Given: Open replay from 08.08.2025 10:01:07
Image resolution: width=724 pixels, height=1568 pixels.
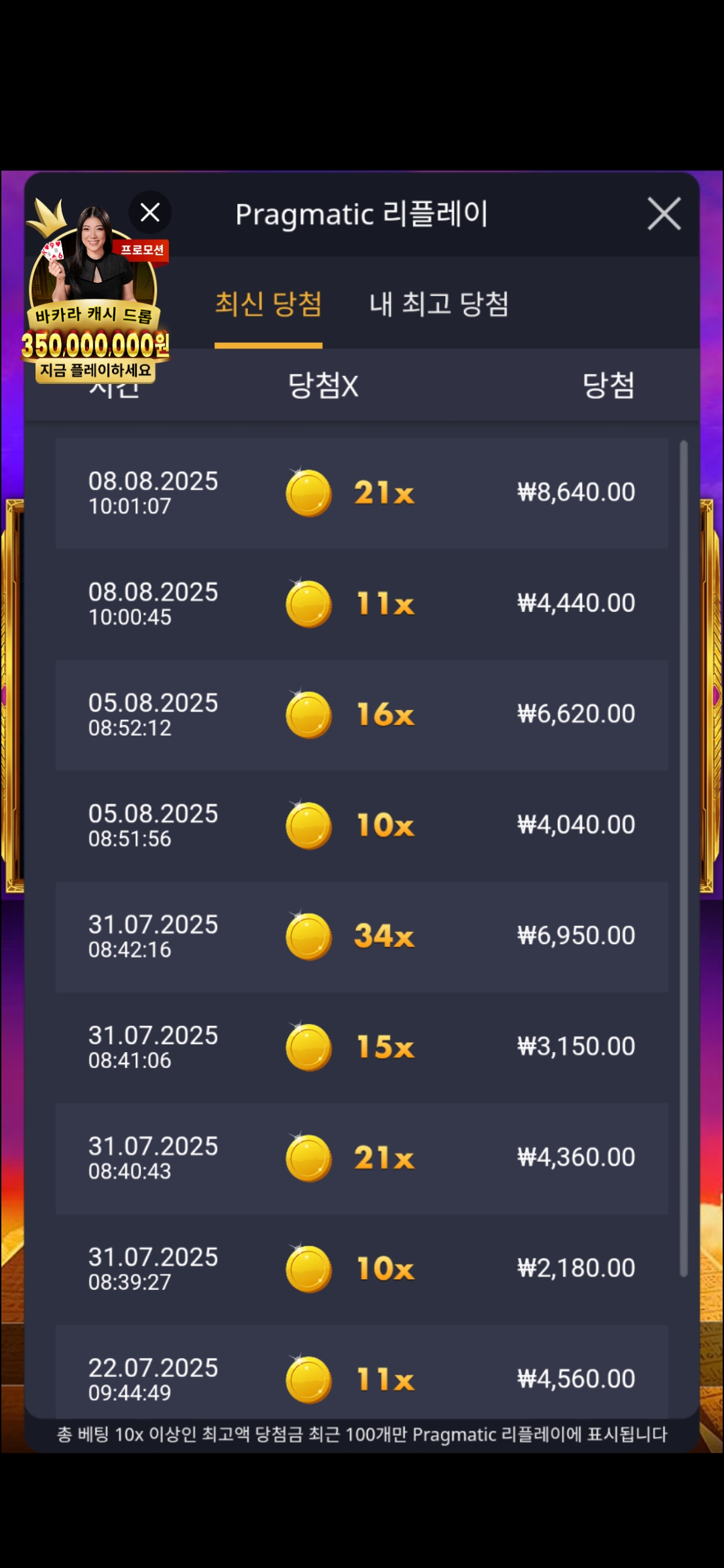Looking at the screenshot, I should click(x=361, y=493).
